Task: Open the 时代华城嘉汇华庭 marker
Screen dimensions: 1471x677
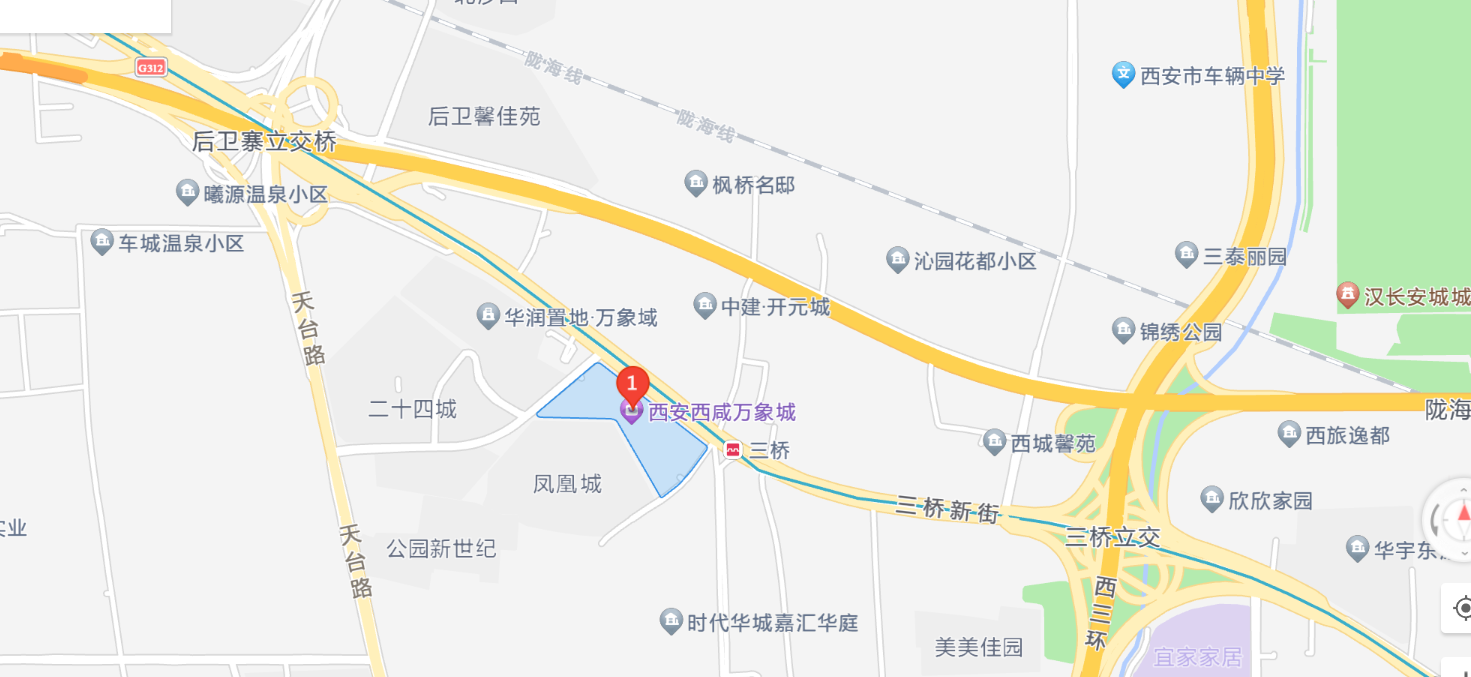Action: point(671,622)
